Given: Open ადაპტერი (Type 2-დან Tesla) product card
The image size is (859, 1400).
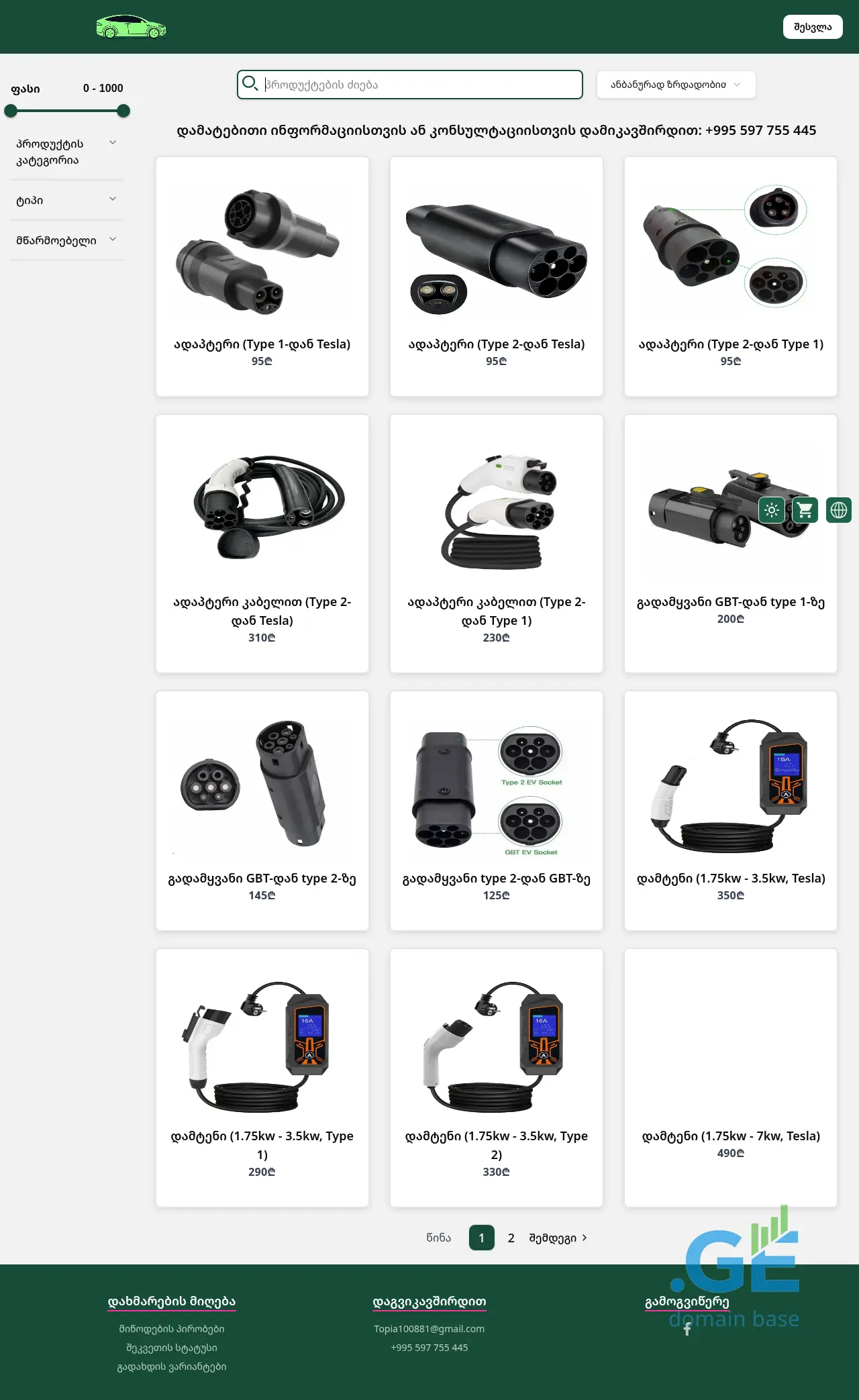Looking at the screenshot, I should click(496, 275).
